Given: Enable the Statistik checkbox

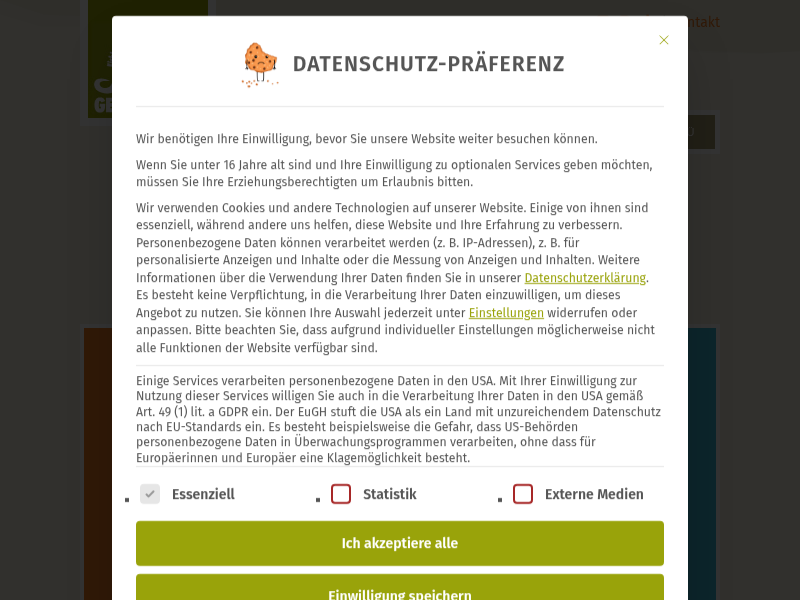Looking at the screenshot, I should [341, 494].
